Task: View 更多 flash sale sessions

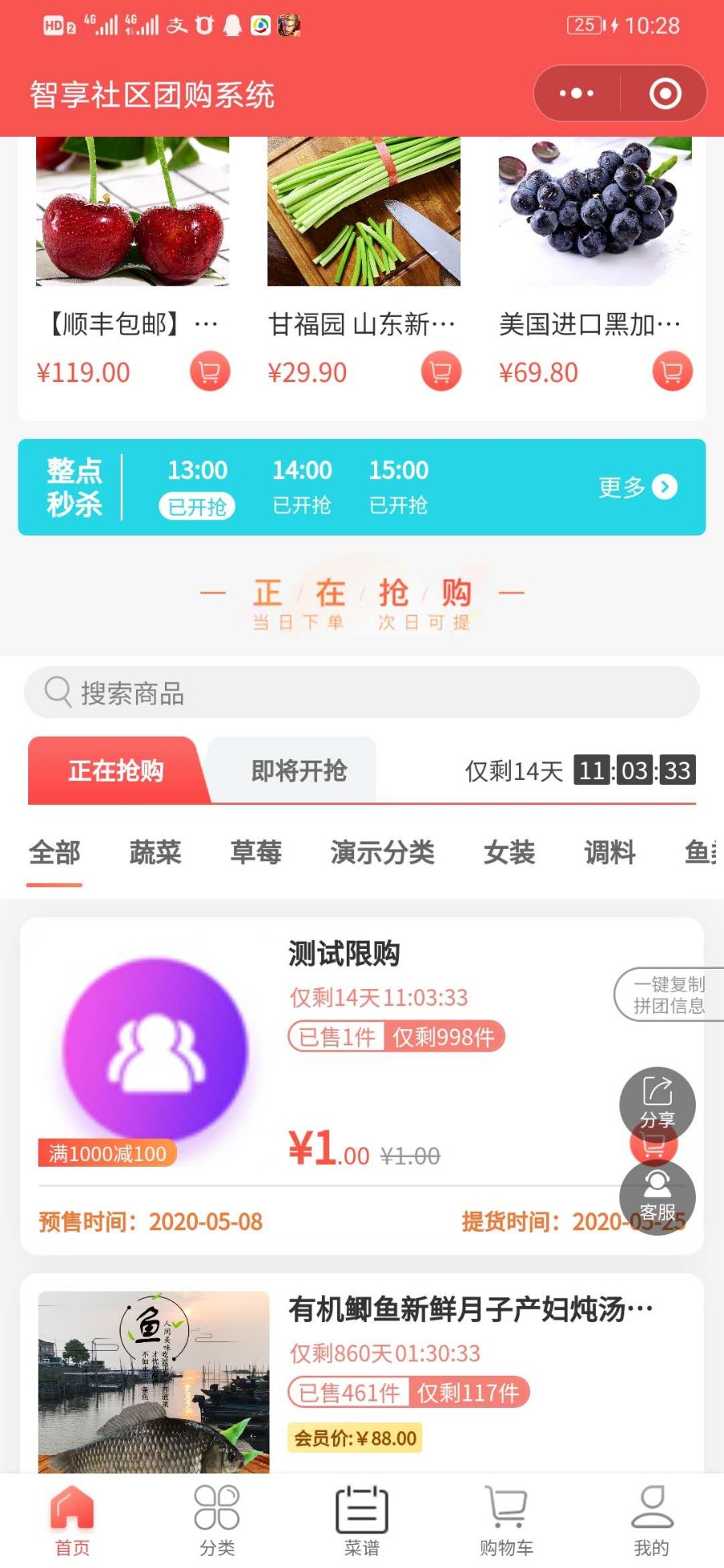Action: pos(637,486)
